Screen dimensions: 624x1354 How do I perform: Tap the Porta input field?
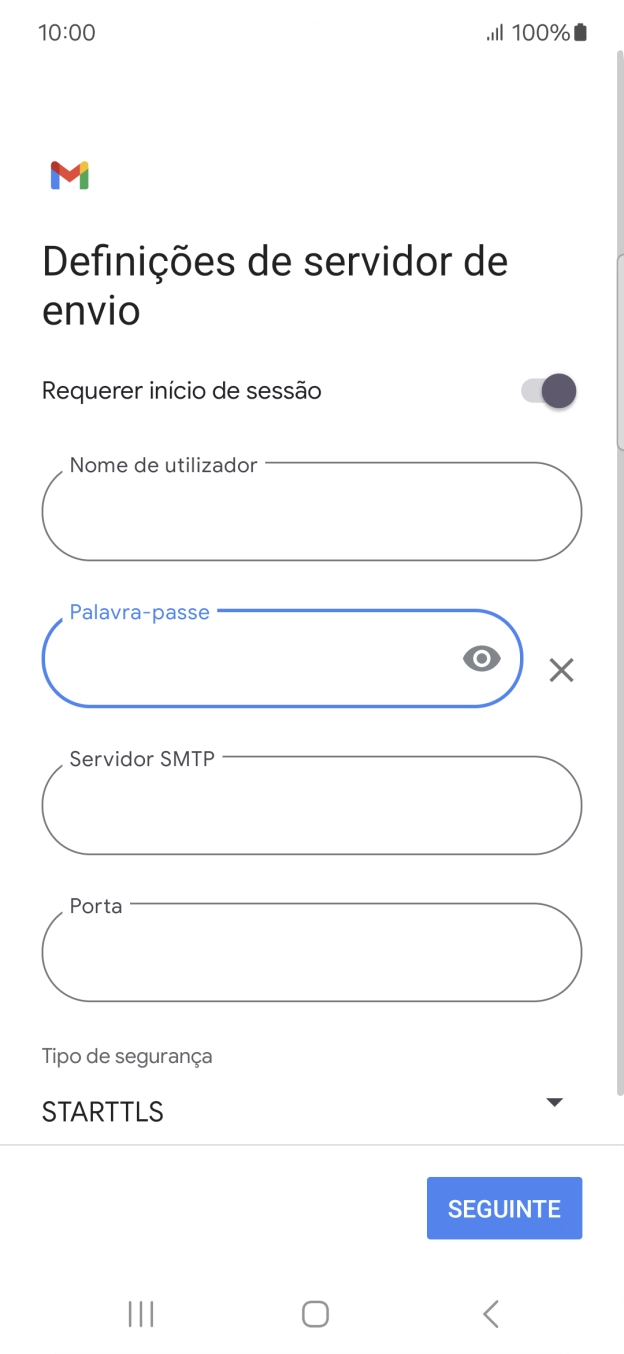pos(311,953)
